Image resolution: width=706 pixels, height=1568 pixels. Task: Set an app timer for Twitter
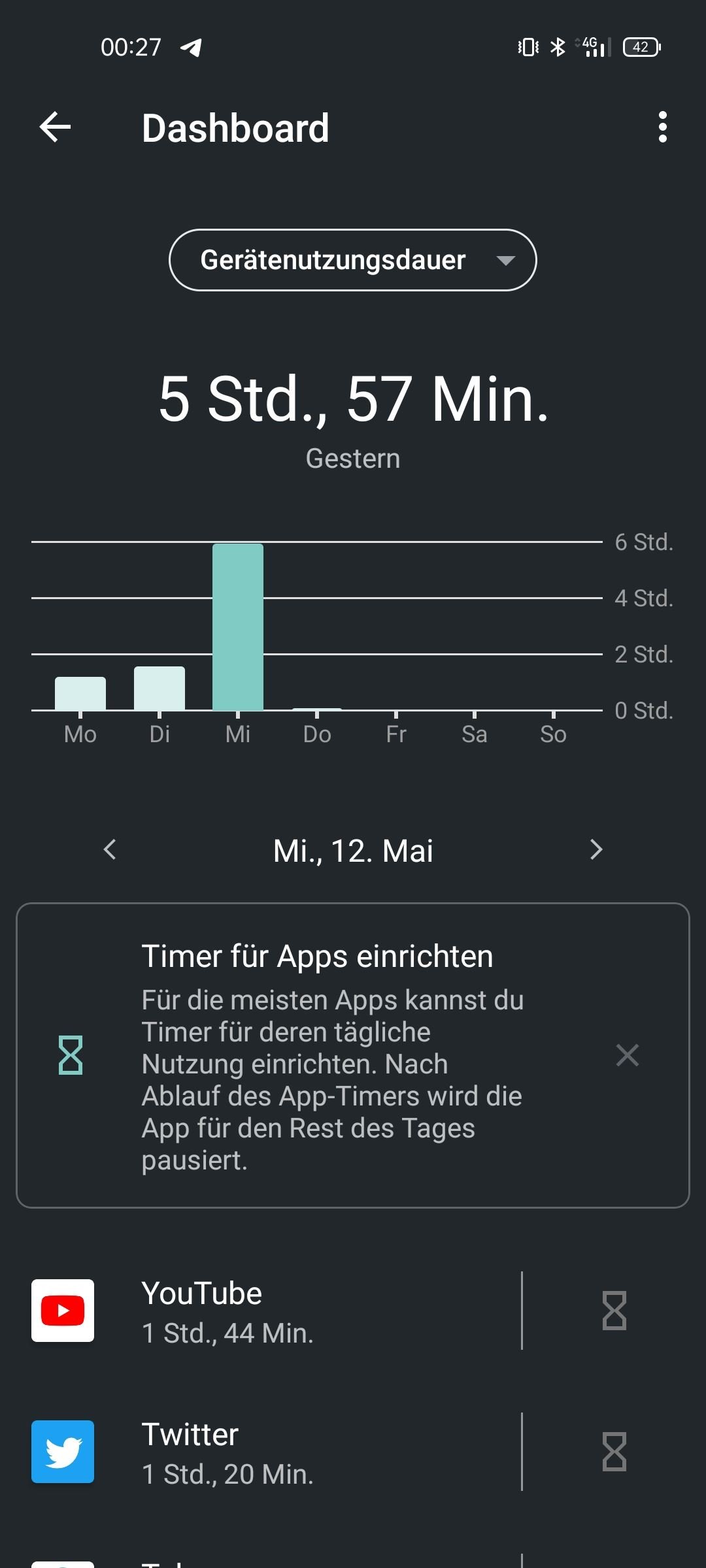point(614,1452)
